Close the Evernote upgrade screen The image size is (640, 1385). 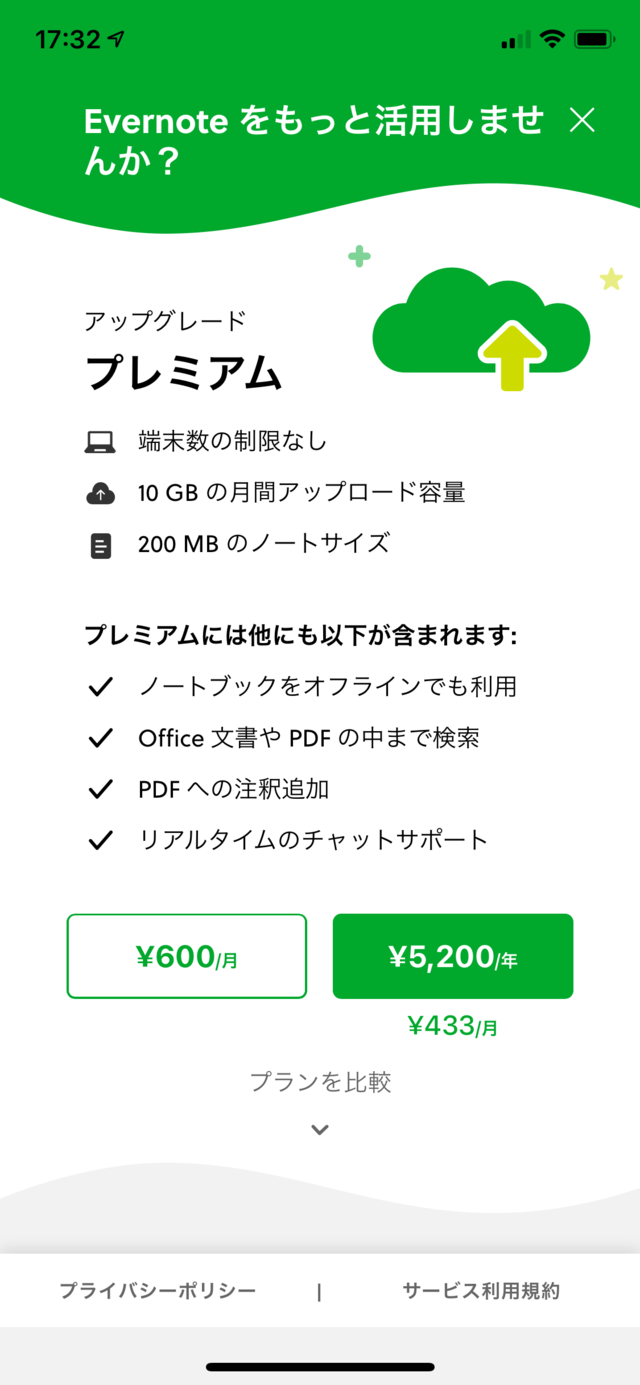pos(582,121)
